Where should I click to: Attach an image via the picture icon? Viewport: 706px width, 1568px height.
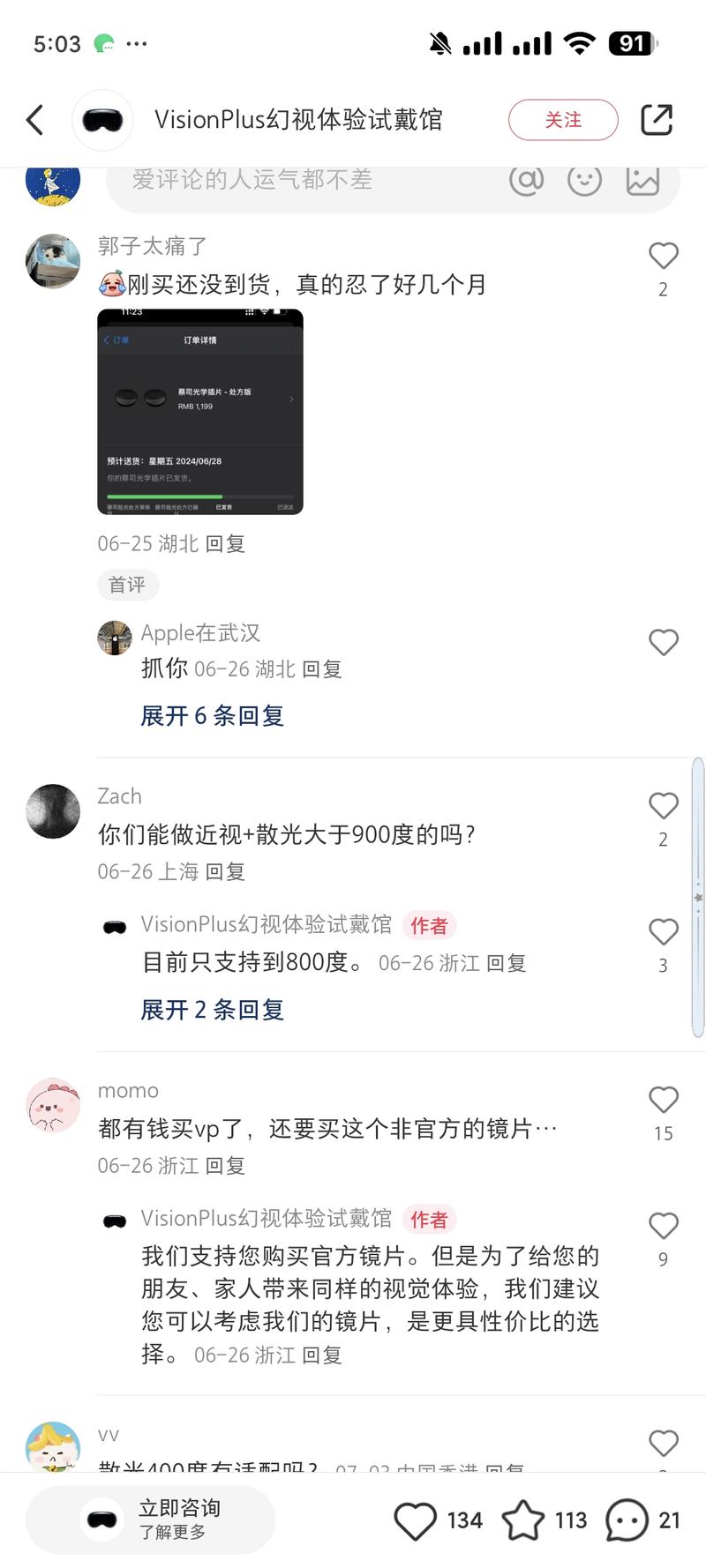(x=642, y=180)
